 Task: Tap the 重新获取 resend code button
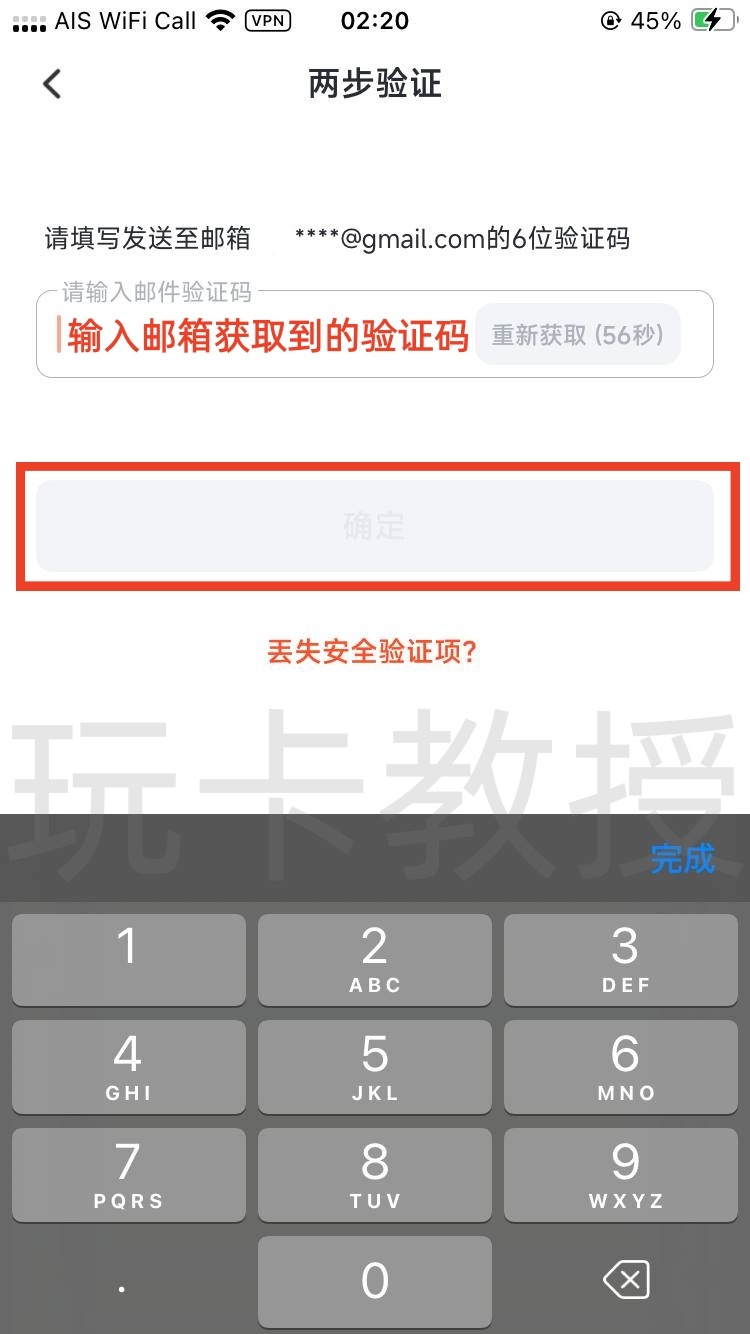click(x=577, y=335)
